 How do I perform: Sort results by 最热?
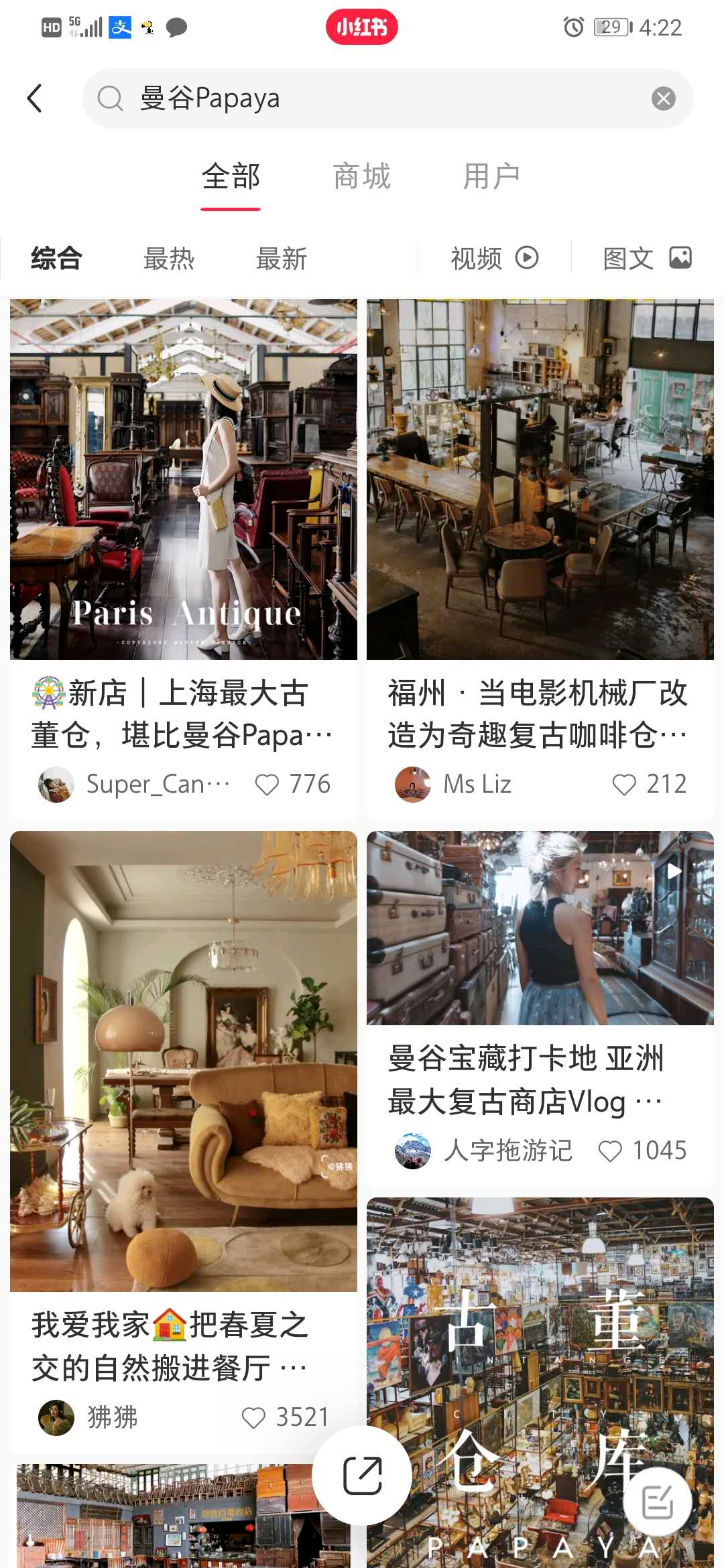point(169,259)
